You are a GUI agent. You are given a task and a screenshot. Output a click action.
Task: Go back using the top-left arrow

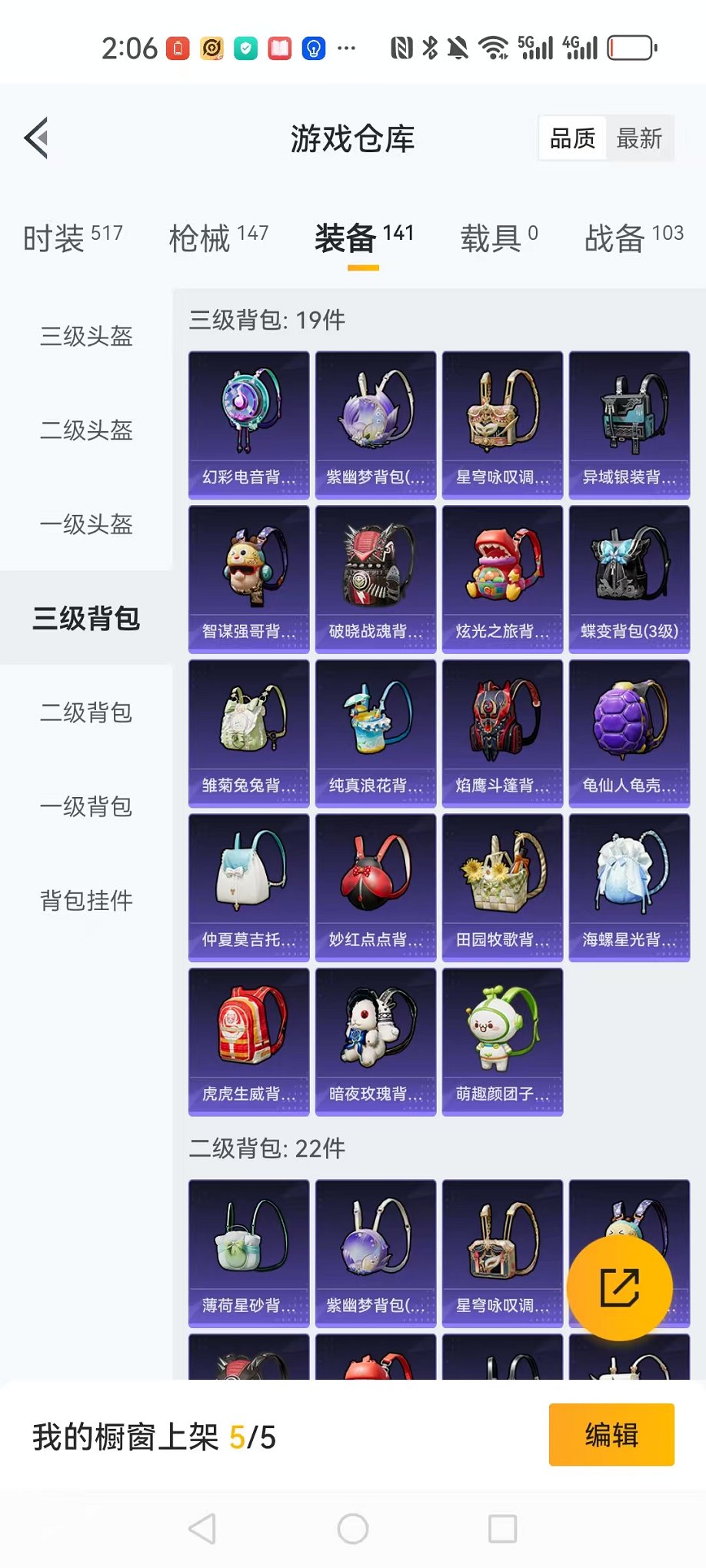37,138
